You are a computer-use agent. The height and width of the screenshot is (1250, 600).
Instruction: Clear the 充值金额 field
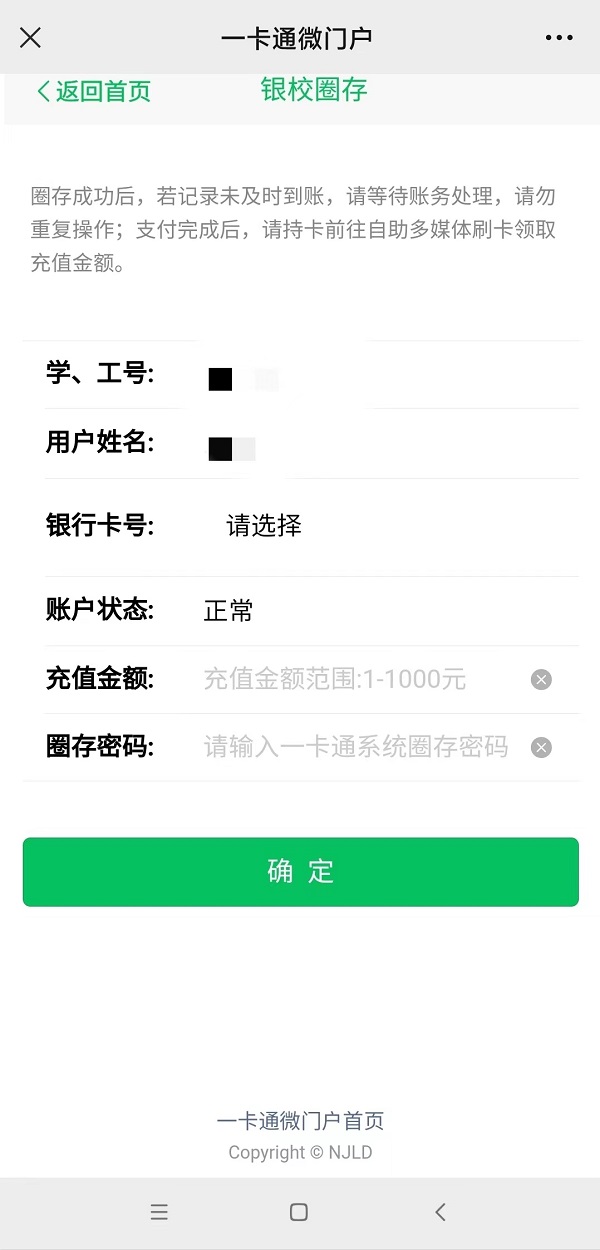(541, 680)
